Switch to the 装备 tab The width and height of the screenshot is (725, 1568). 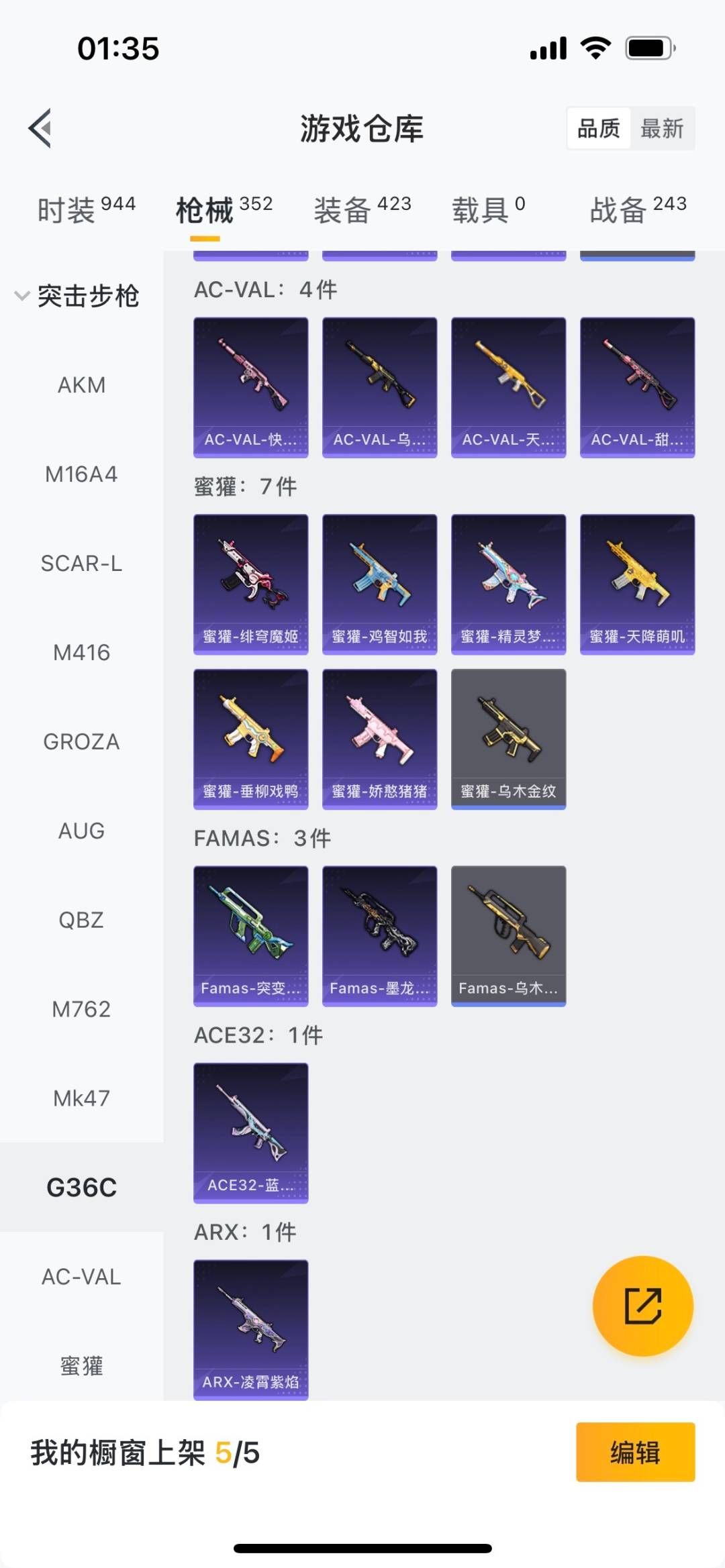tap(362, 210)
